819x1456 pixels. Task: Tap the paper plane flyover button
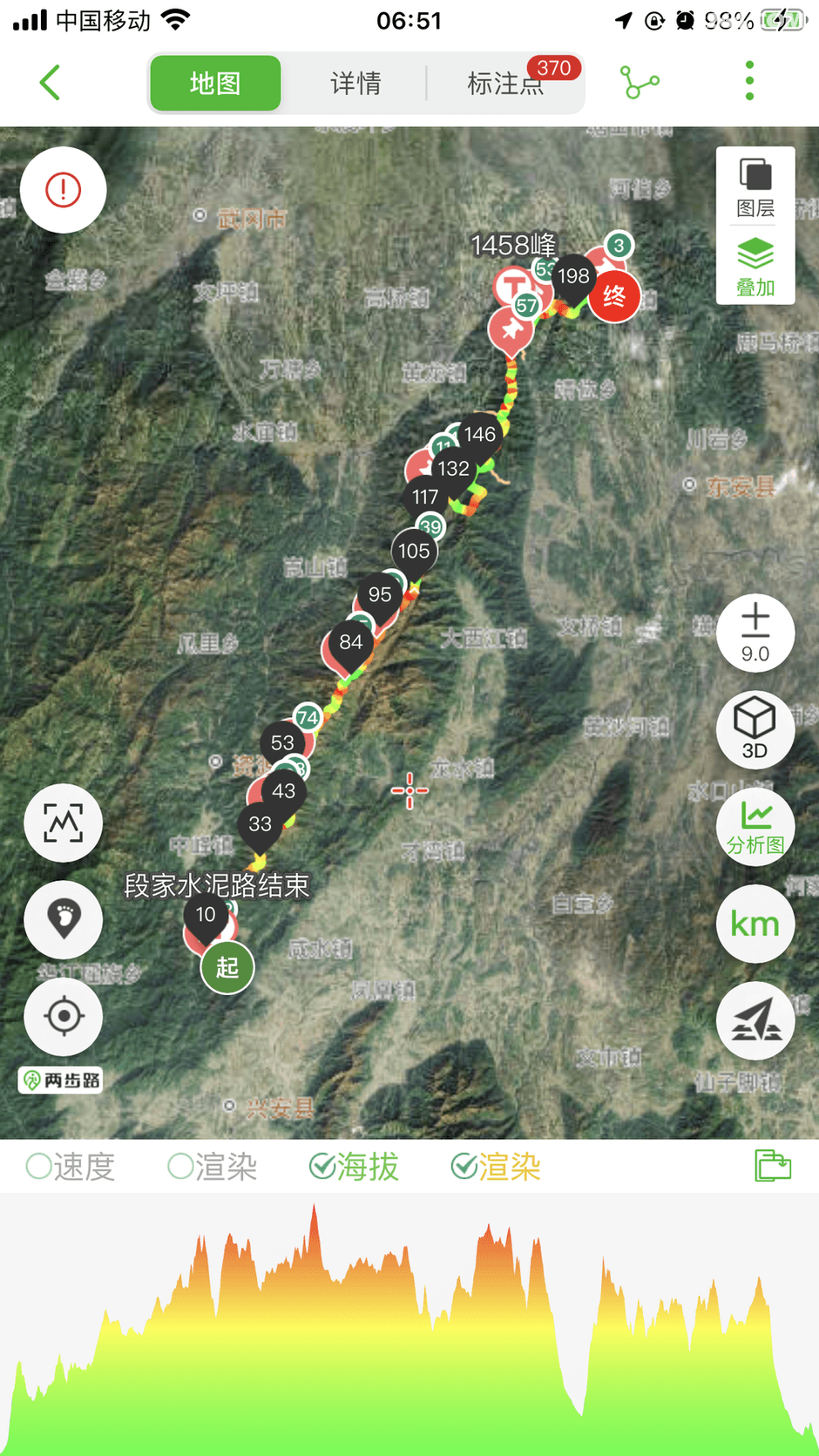pos(755,1020)
